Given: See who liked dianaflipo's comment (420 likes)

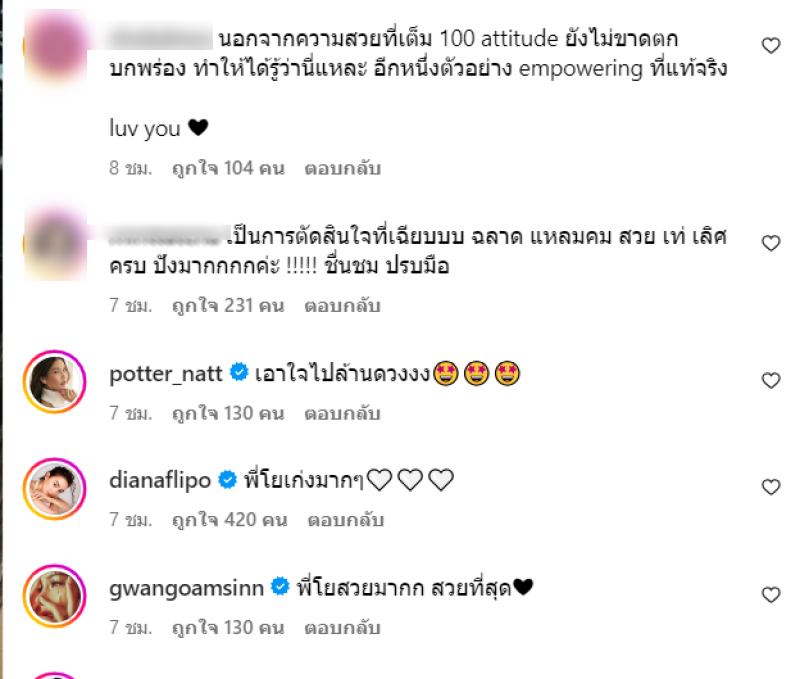Looking at the screenshot, I should click(231, 520).
